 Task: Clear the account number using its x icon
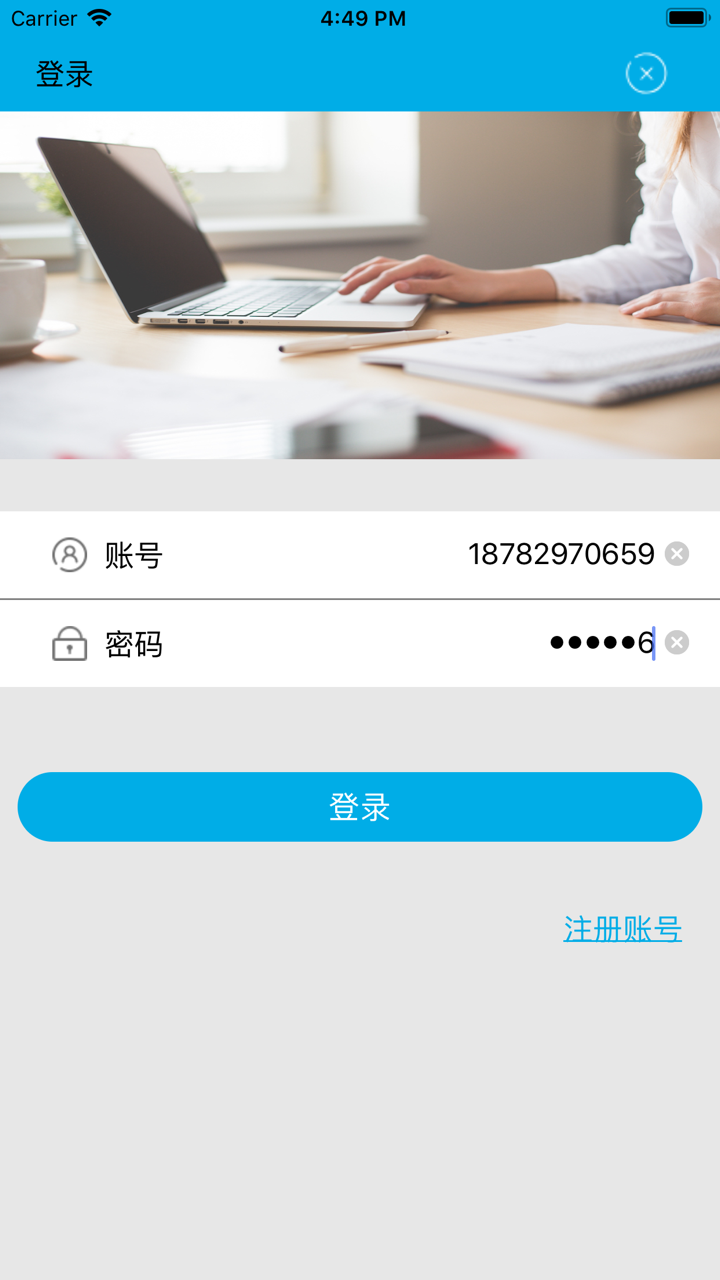677,553
